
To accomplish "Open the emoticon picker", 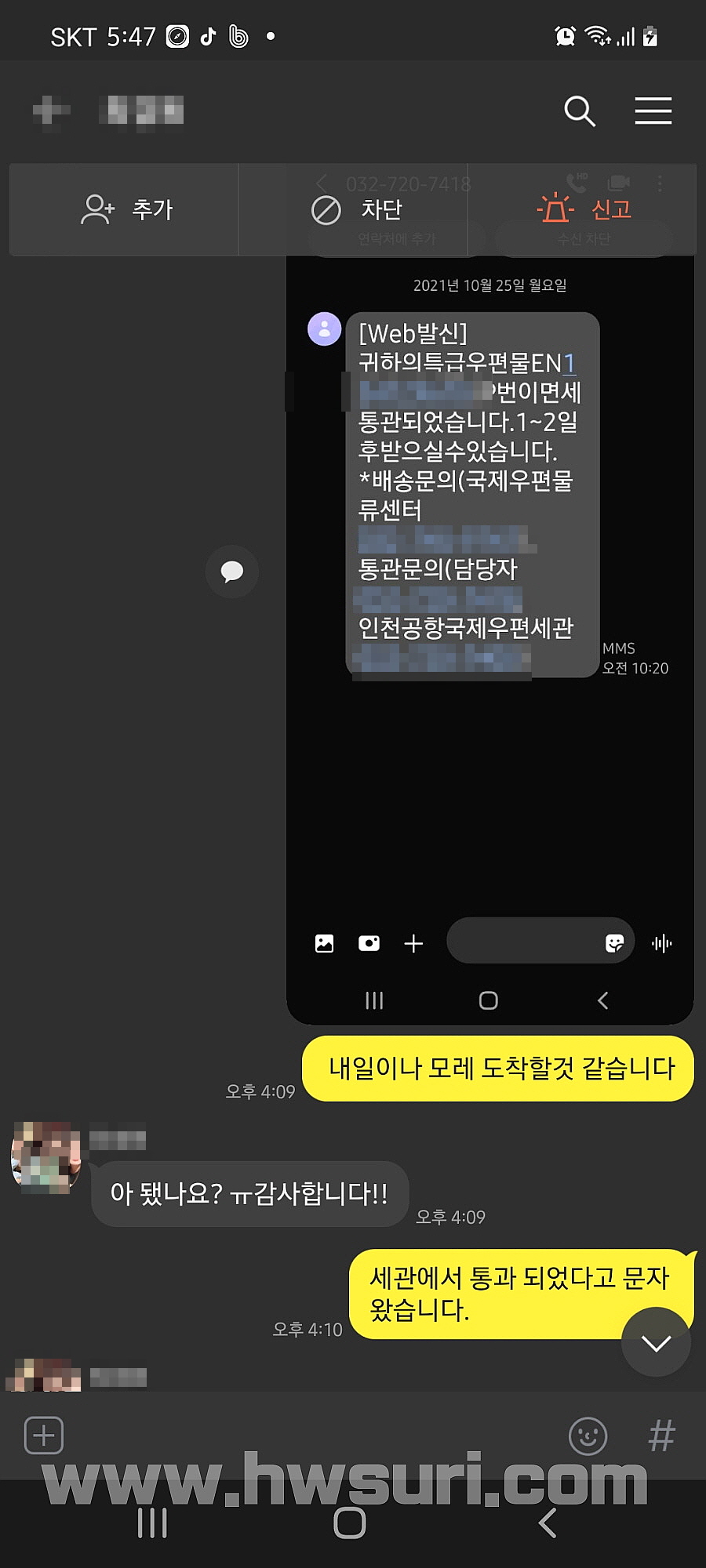I will 588,1436.
